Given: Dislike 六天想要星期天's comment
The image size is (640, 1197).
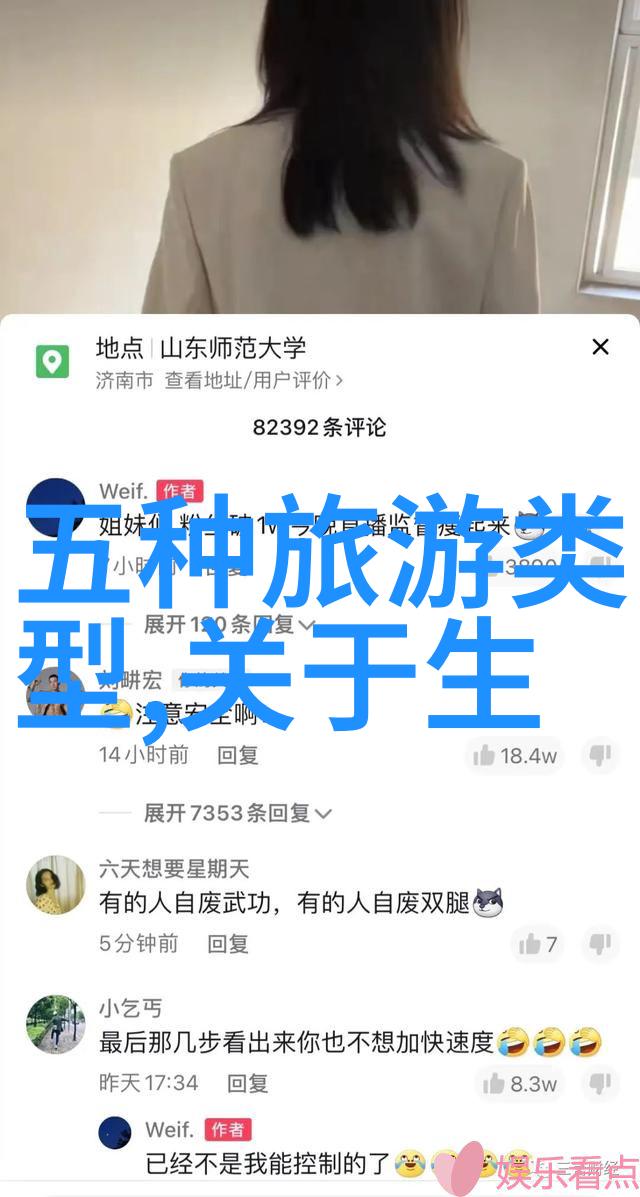Looking at the screenshot, I should tap(600, 943).
